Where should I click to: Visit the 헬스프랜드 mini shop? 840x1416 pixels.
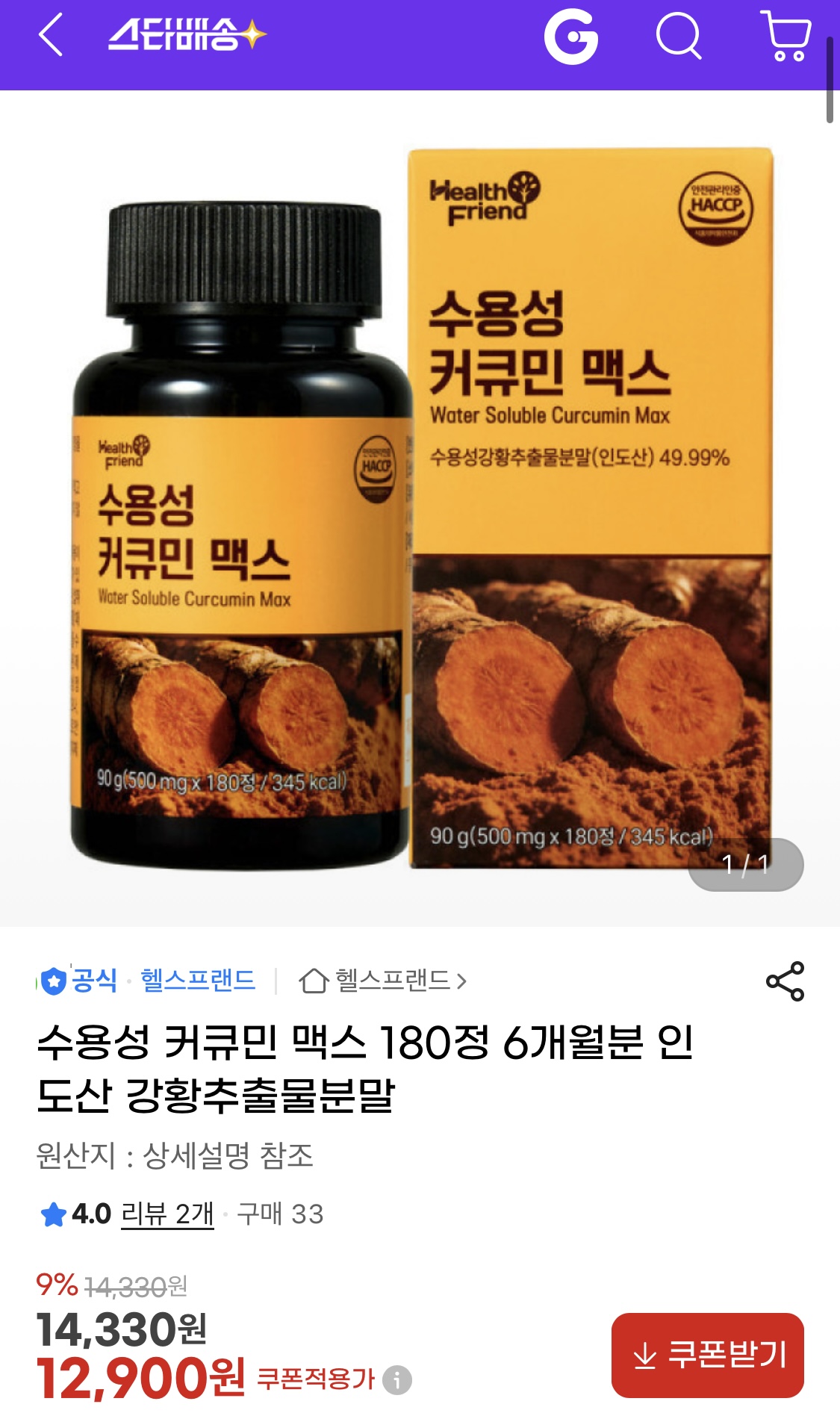pyautogui.click(x=382, y=980)
